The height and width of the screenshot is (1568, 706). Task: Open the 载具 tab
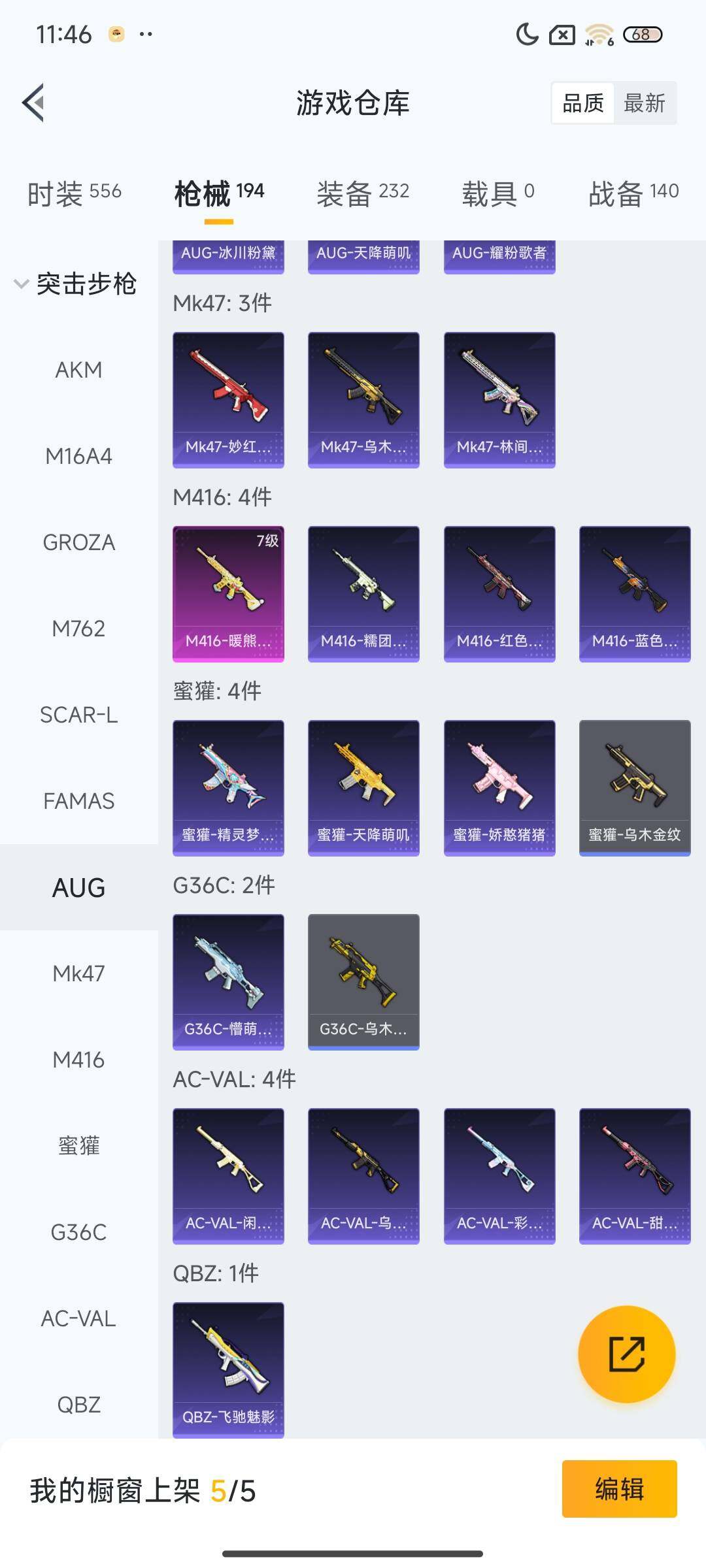pyautogui.click(x=498, y=193)
